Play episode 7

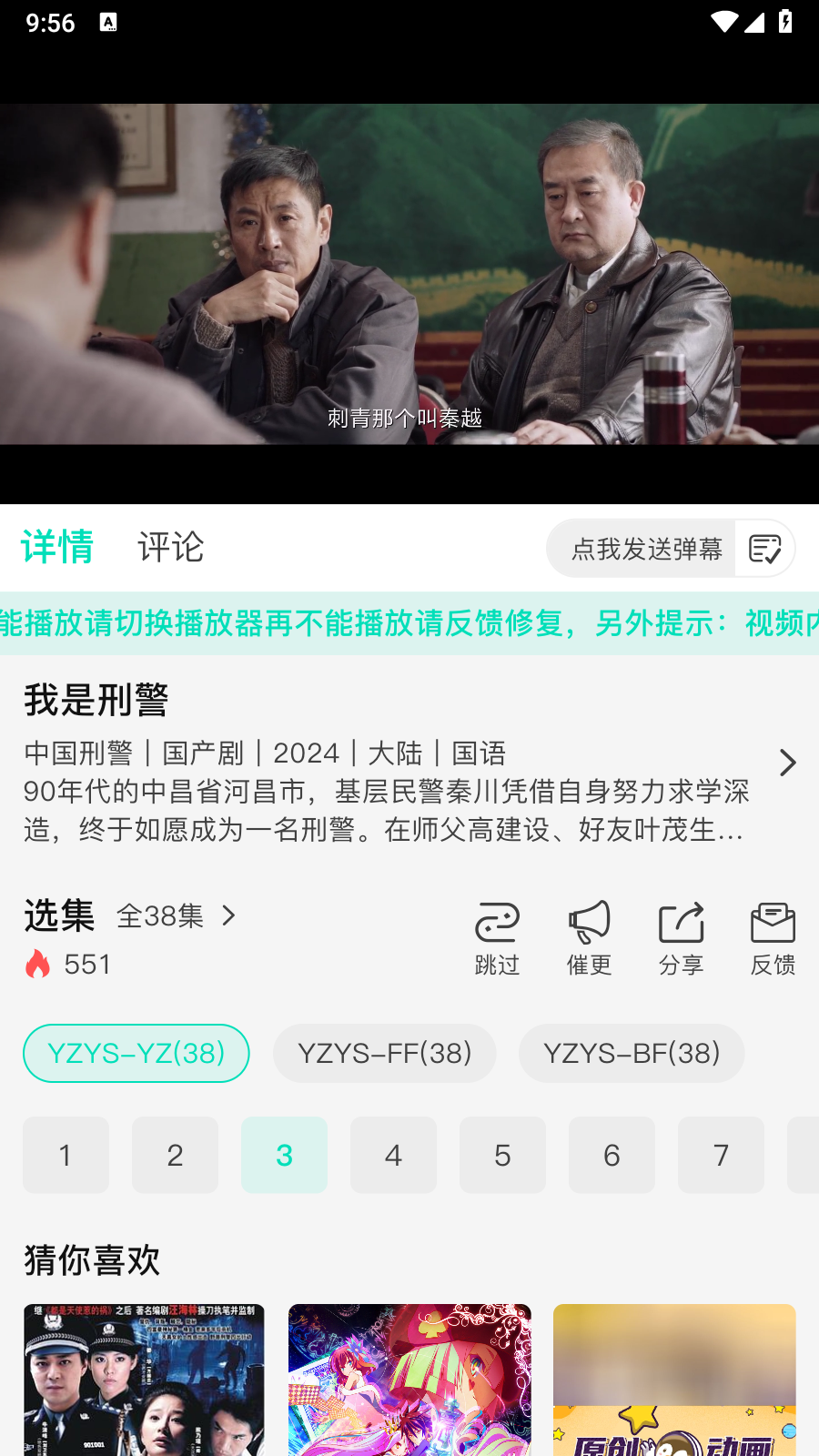[721, 1155]
